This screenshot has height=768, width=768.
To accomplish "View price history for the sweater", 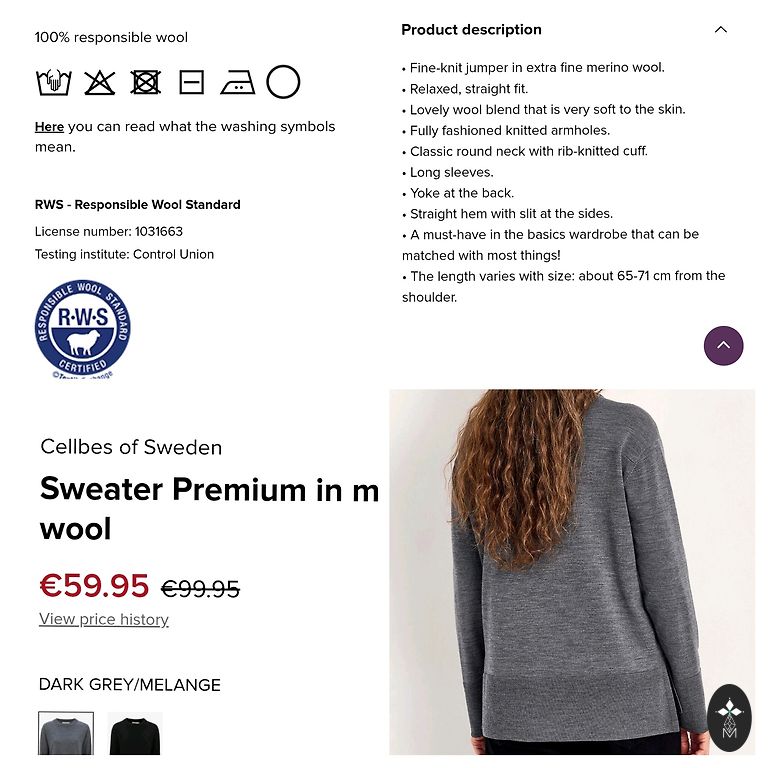I will pos(104,619).
